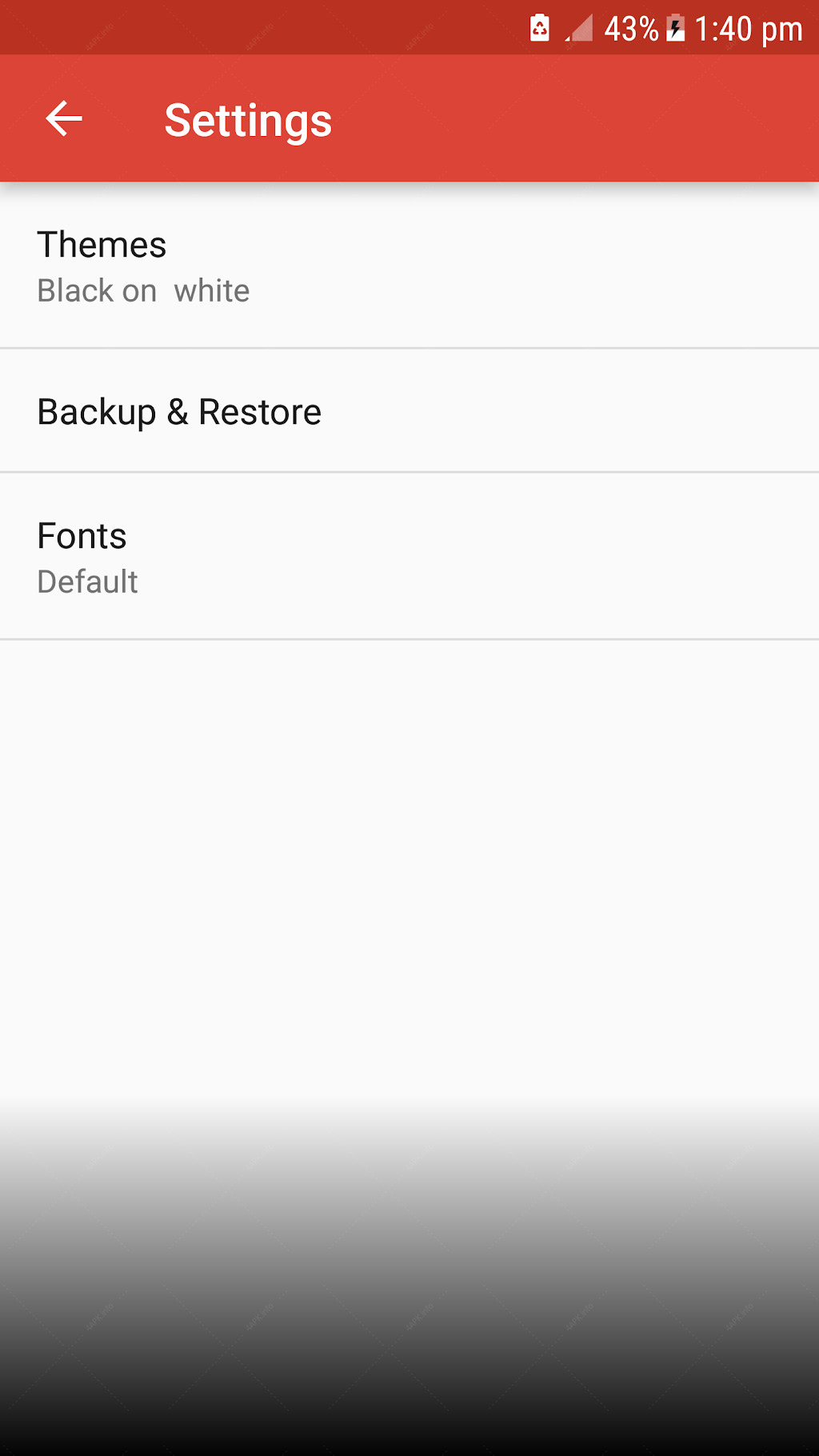819x1456 pixels.
Task: Go back from Settings
Action: click(64, 119)
